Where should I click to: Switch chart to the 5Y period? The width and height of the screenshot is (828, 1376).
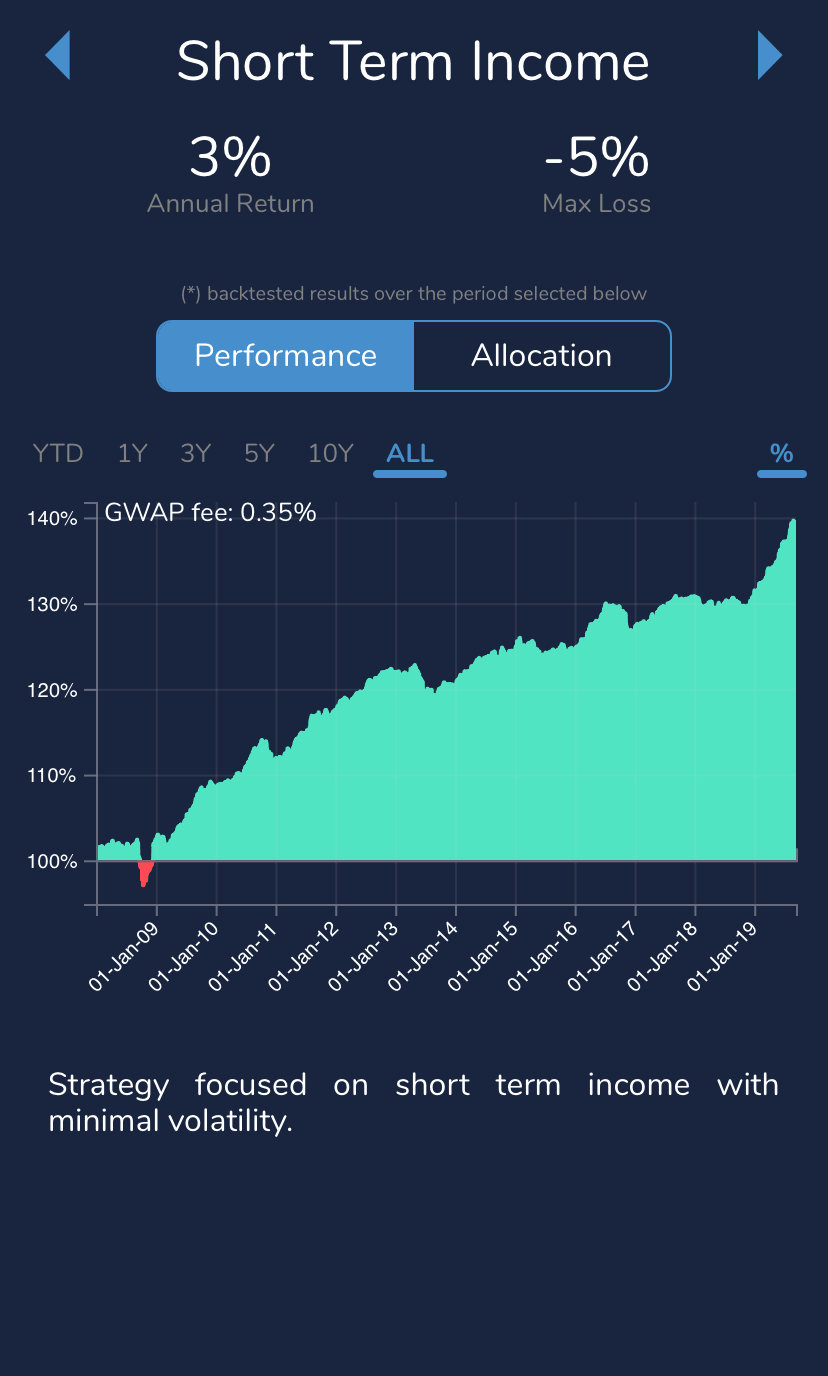pyautogui.click(x=259, y=454)
